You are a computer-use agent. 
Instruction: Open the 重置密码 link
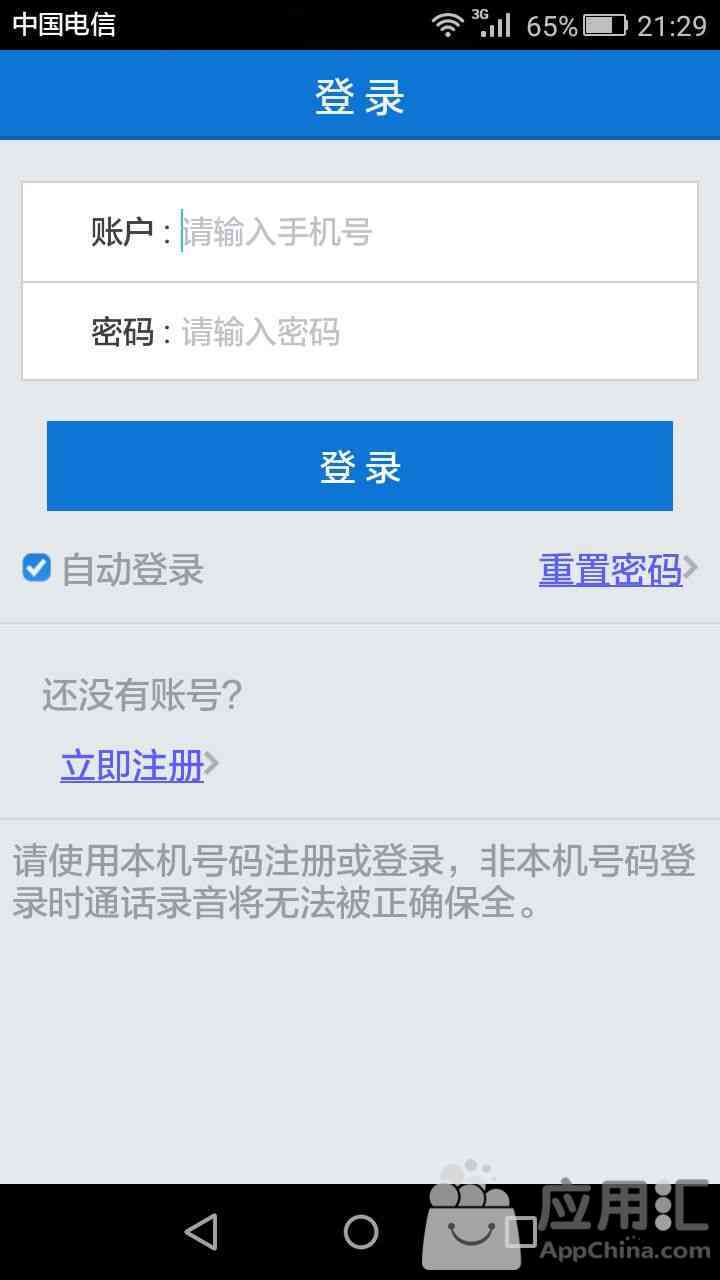tap(610, 569)
